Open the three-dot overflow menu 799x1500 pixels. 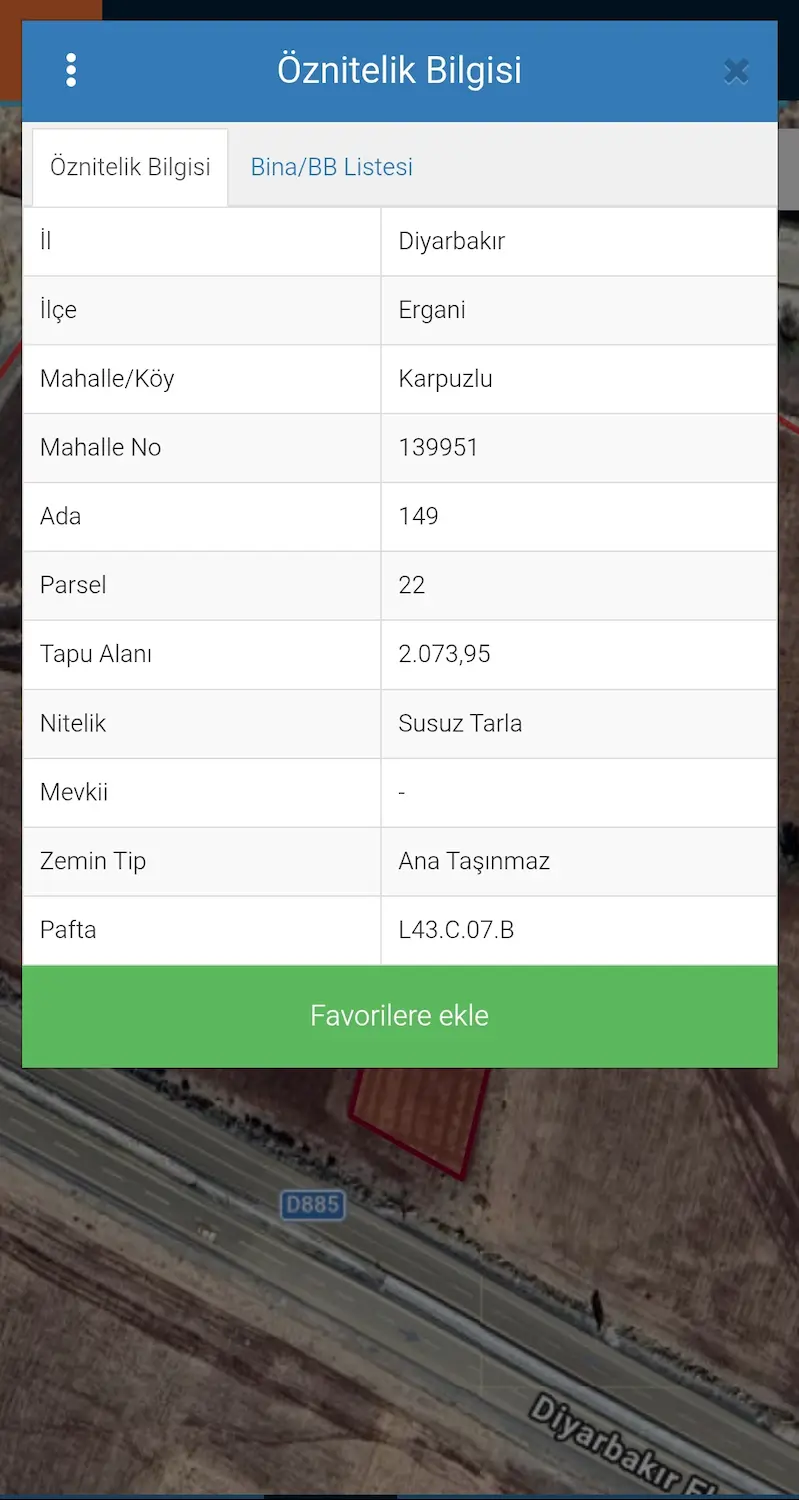coord(70,70)
